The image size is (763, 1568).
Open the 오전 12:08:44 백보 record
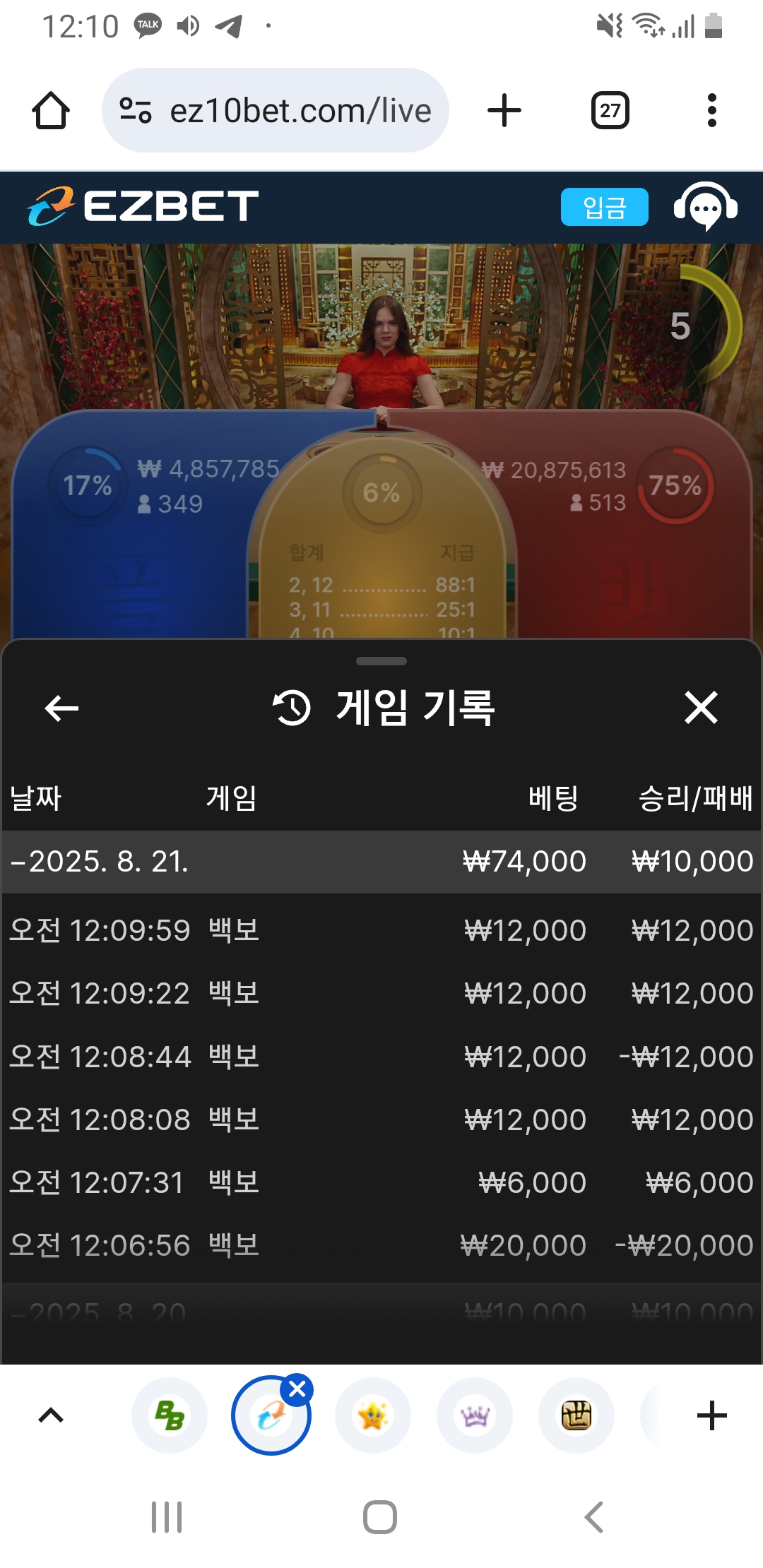coord(381,1057)
